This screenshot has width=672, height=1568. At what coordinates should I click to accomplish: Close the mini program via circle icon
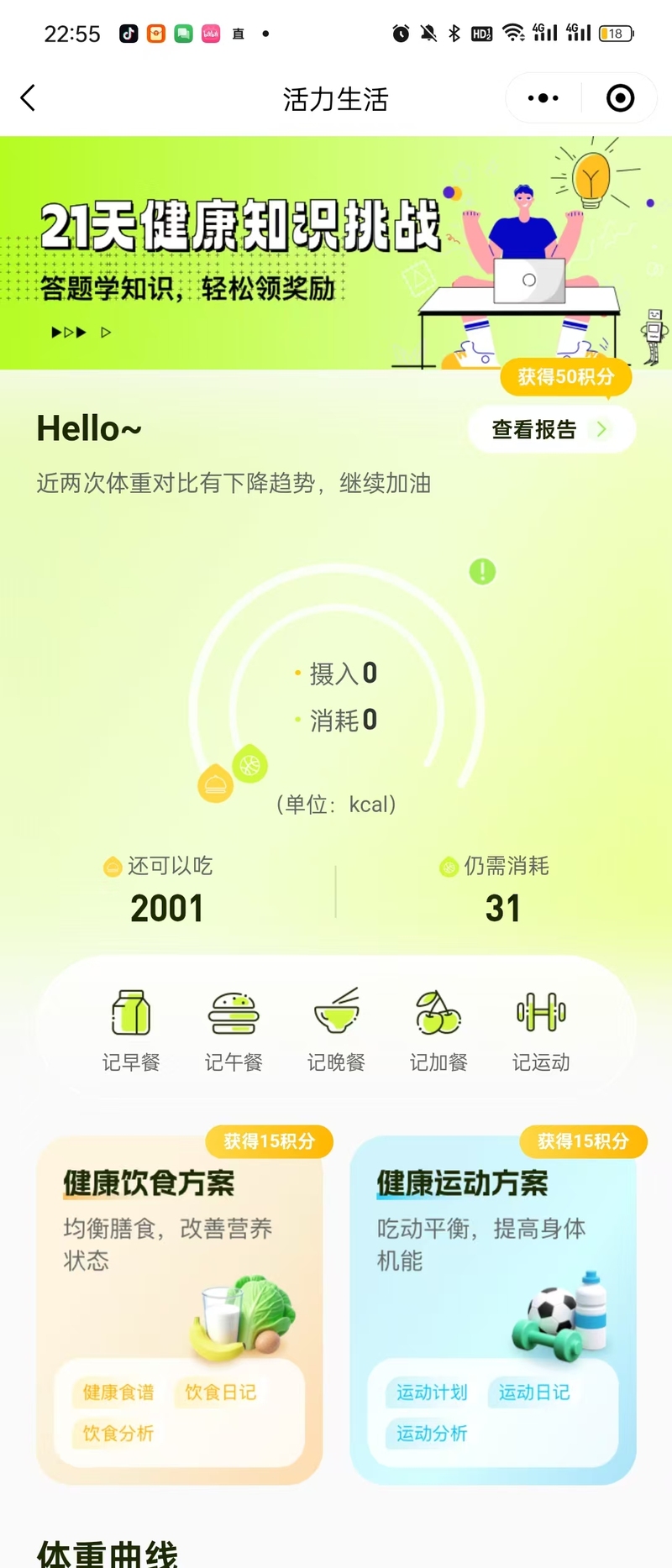620,98
